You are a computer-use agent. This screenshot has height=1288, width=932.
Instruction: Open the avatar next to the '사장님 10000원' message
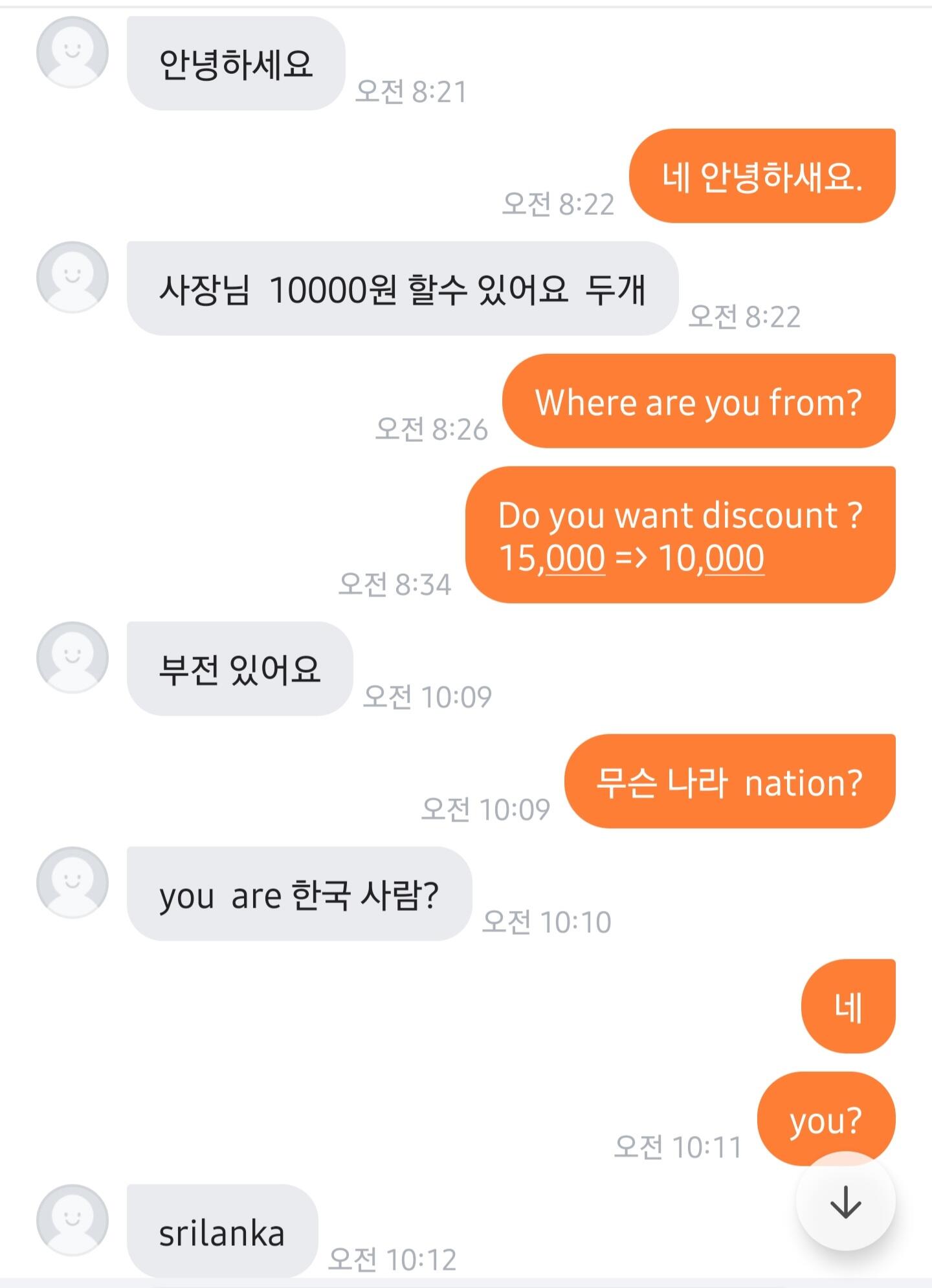72,278
